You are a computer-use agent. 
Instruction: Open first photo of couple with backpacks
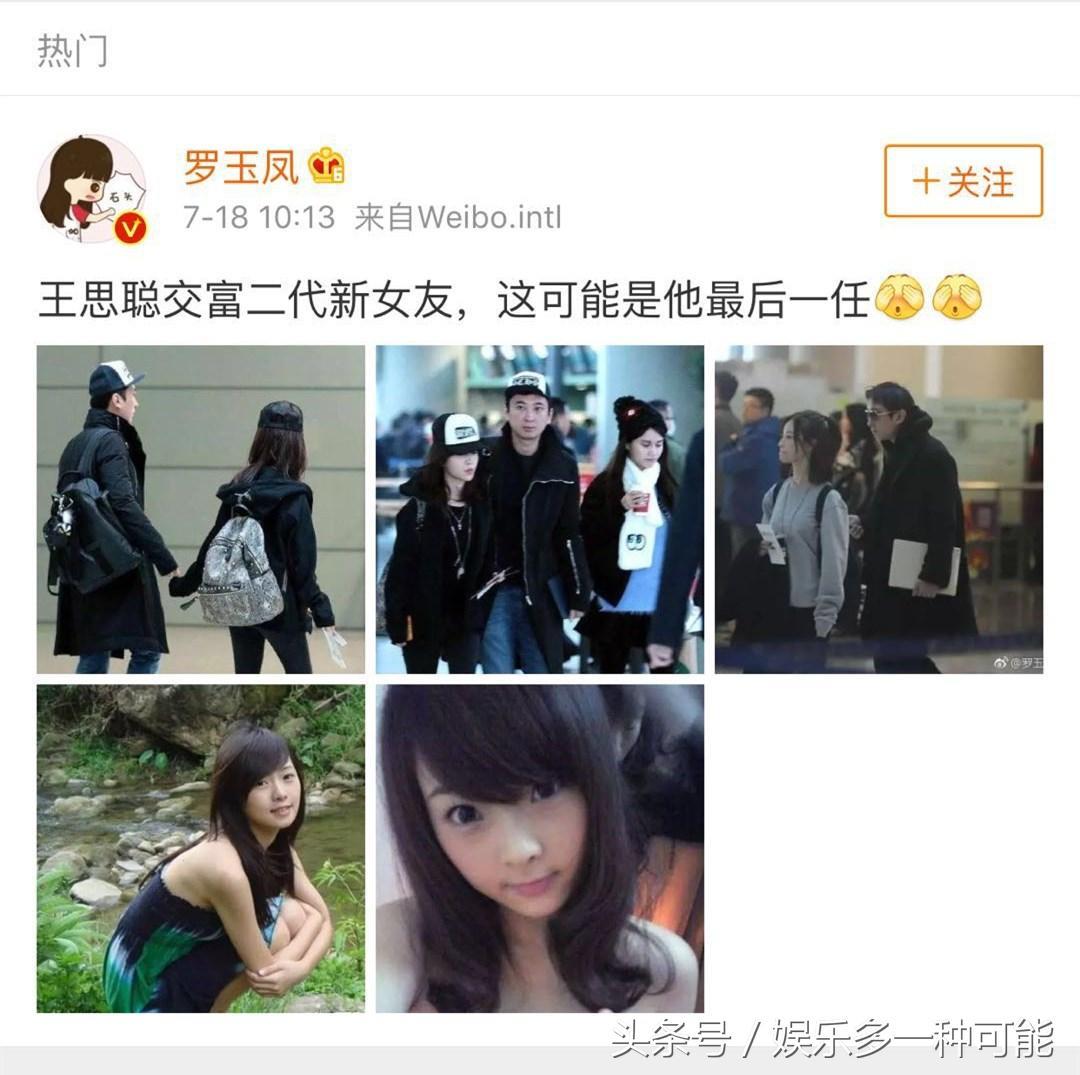(x=201, y=509)
